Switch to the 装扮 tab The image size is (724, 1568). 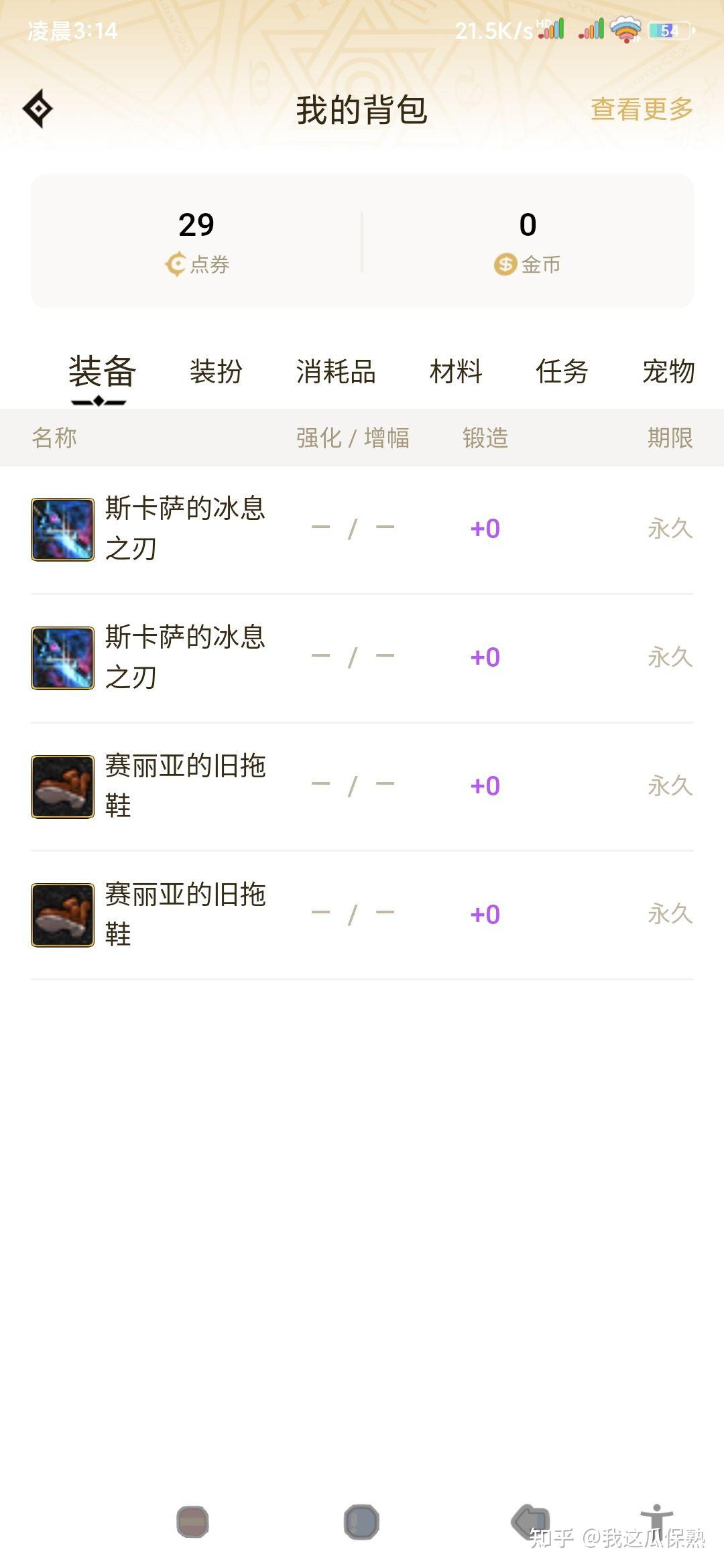point(216,371)
